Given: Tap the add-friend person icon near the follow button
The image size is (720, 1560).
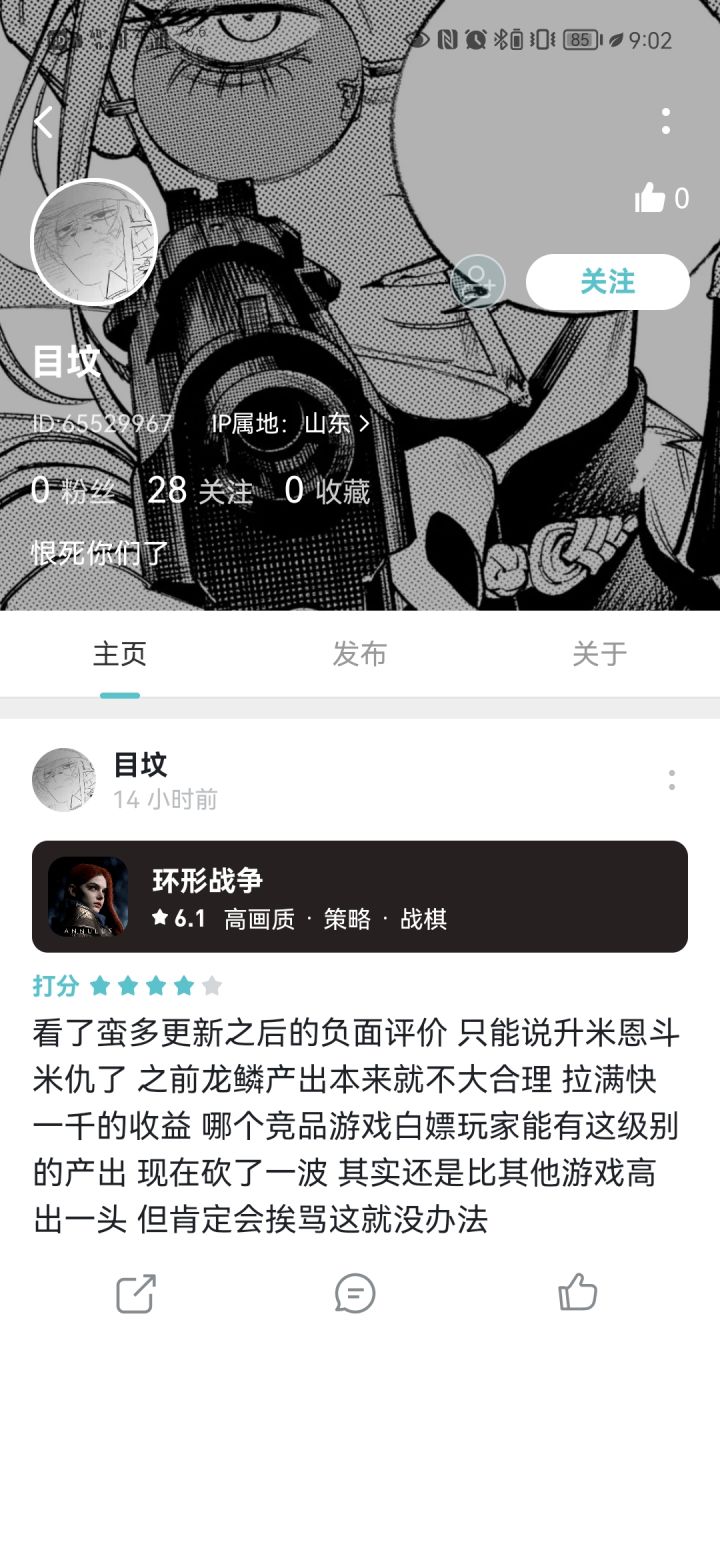Looking at the screenshot, I should tap(478, 283).
